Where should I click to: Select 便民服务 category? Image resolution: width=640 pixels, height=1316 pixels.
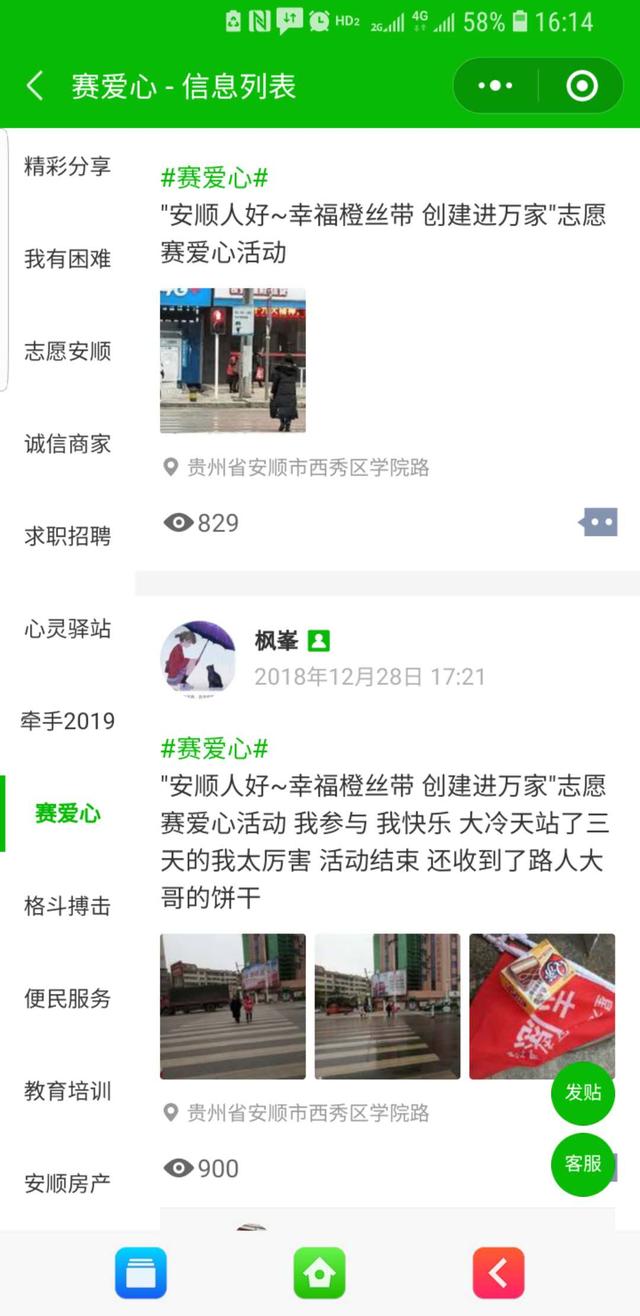(68, 999)
